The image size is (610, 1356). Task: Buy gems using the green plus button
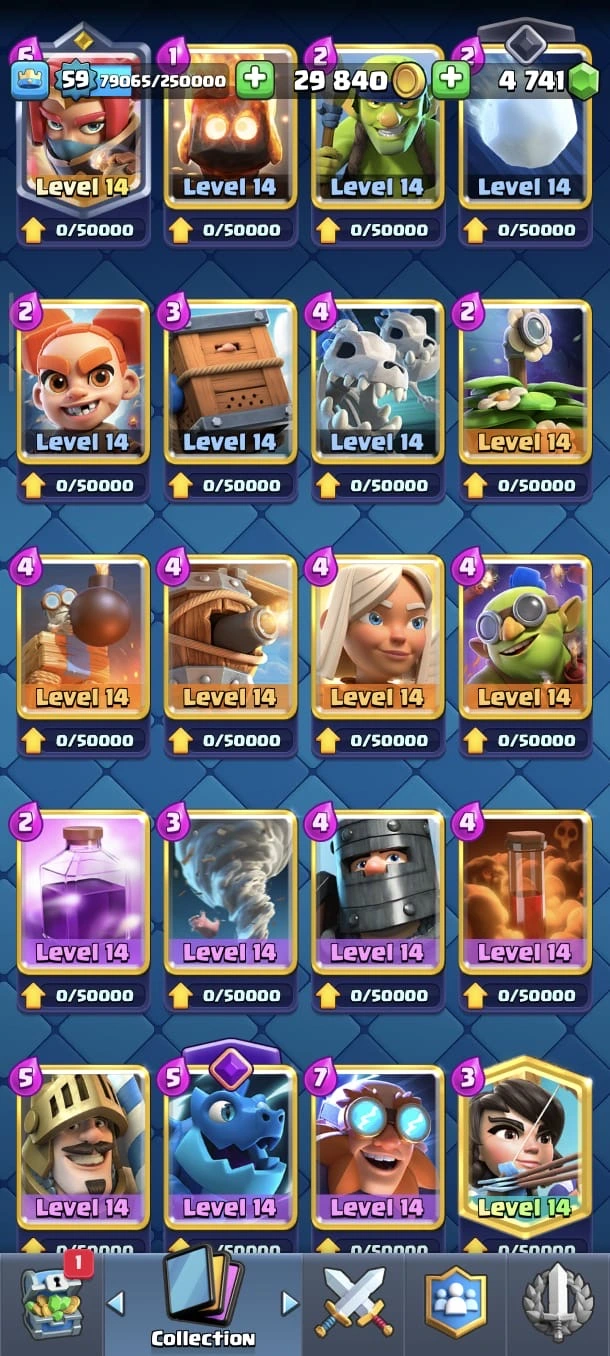click(452, 79)
